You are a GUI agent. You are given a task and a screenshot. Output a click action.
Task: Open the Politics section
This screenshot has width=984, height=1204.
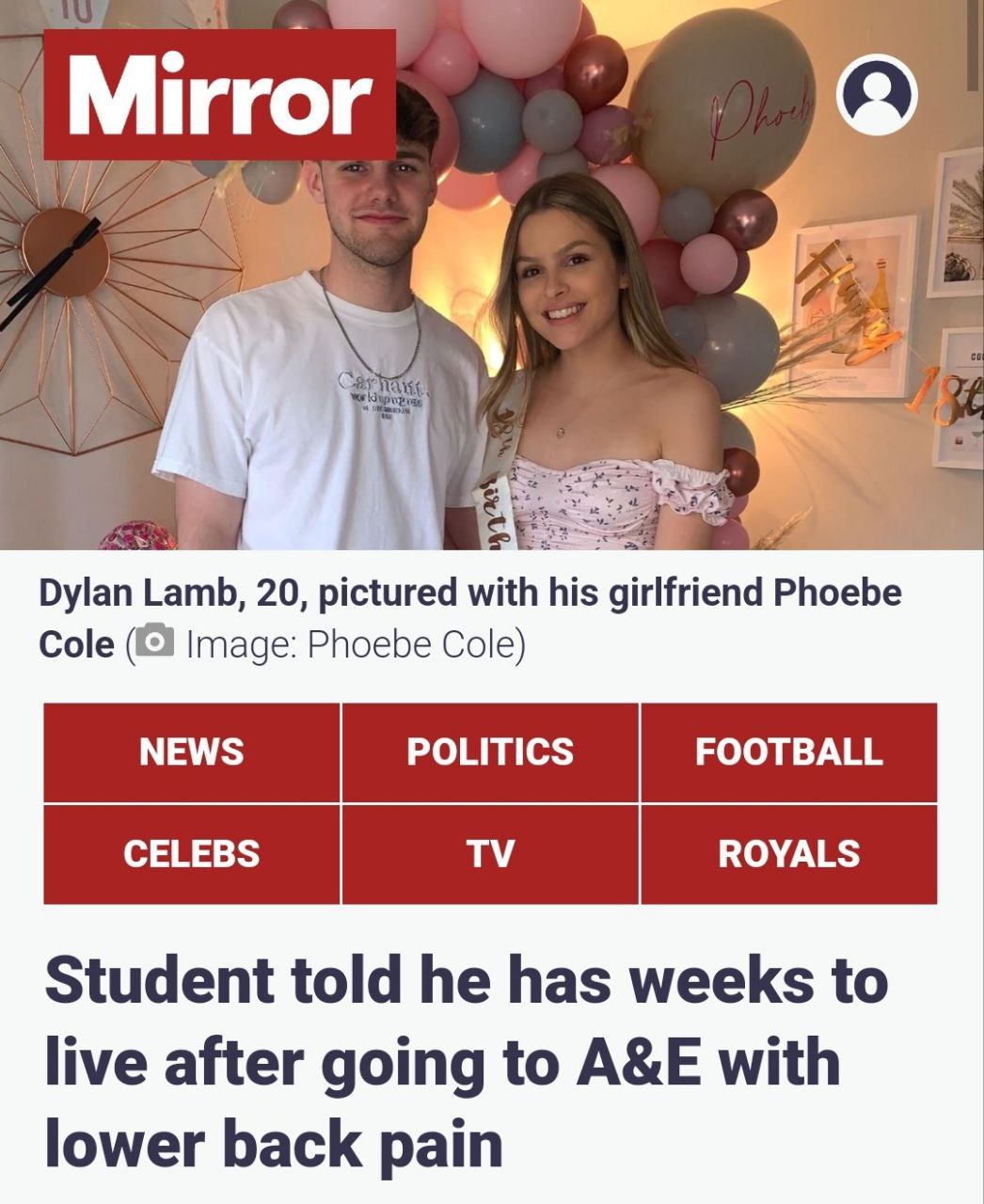tap(490, 752)
